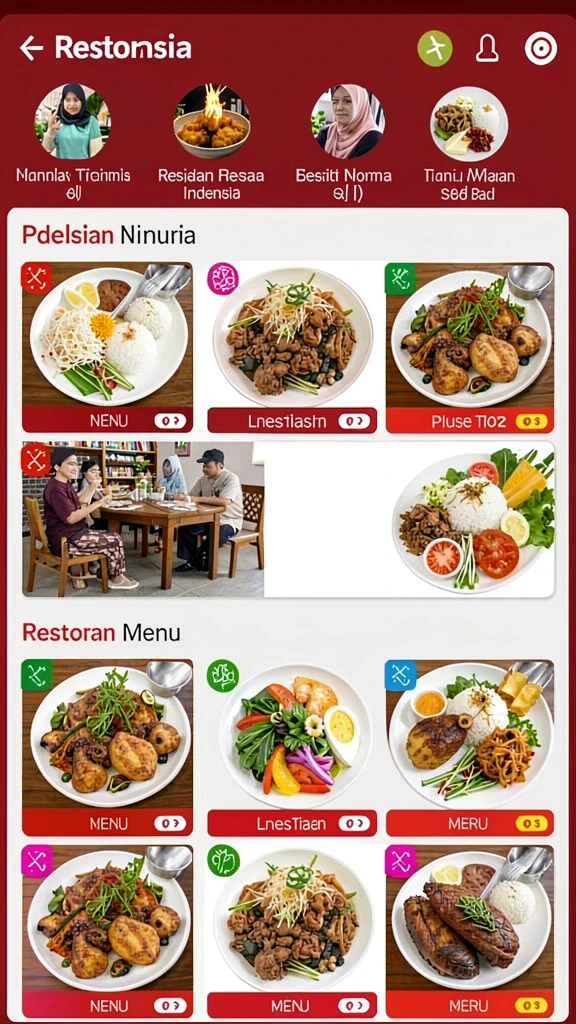Open the NENU dish card under Pdelsian Ninuria
The height and width of the screenshot is (1024, 576).
(x=107, y=347)
